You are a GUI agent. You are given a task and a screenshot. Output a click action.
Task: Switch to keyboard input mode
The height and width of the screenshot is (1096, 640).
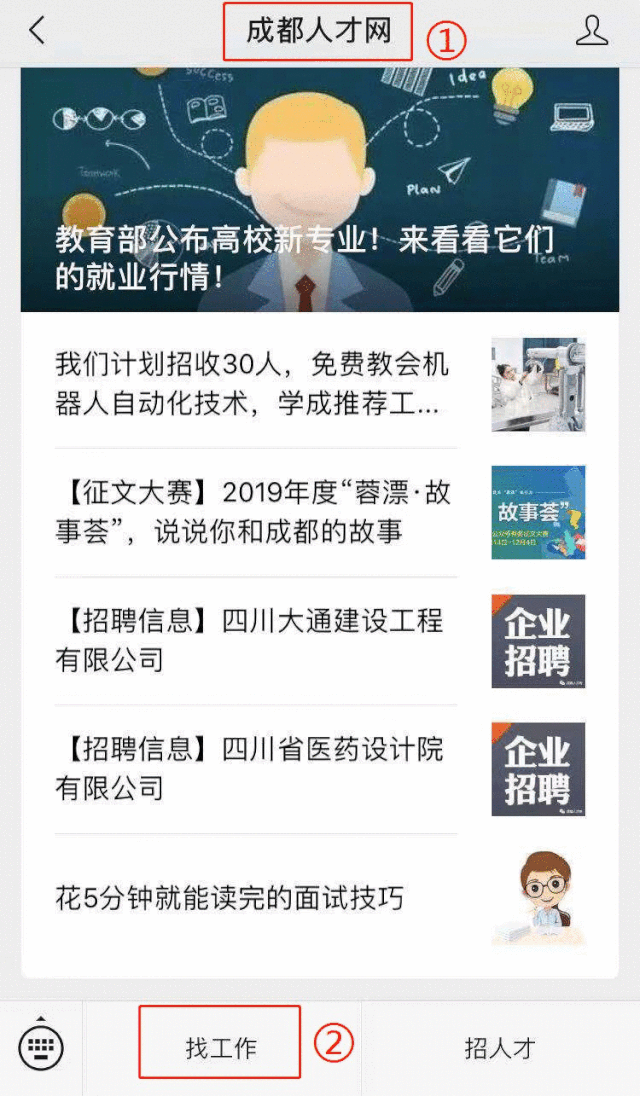coord(41,1047)
